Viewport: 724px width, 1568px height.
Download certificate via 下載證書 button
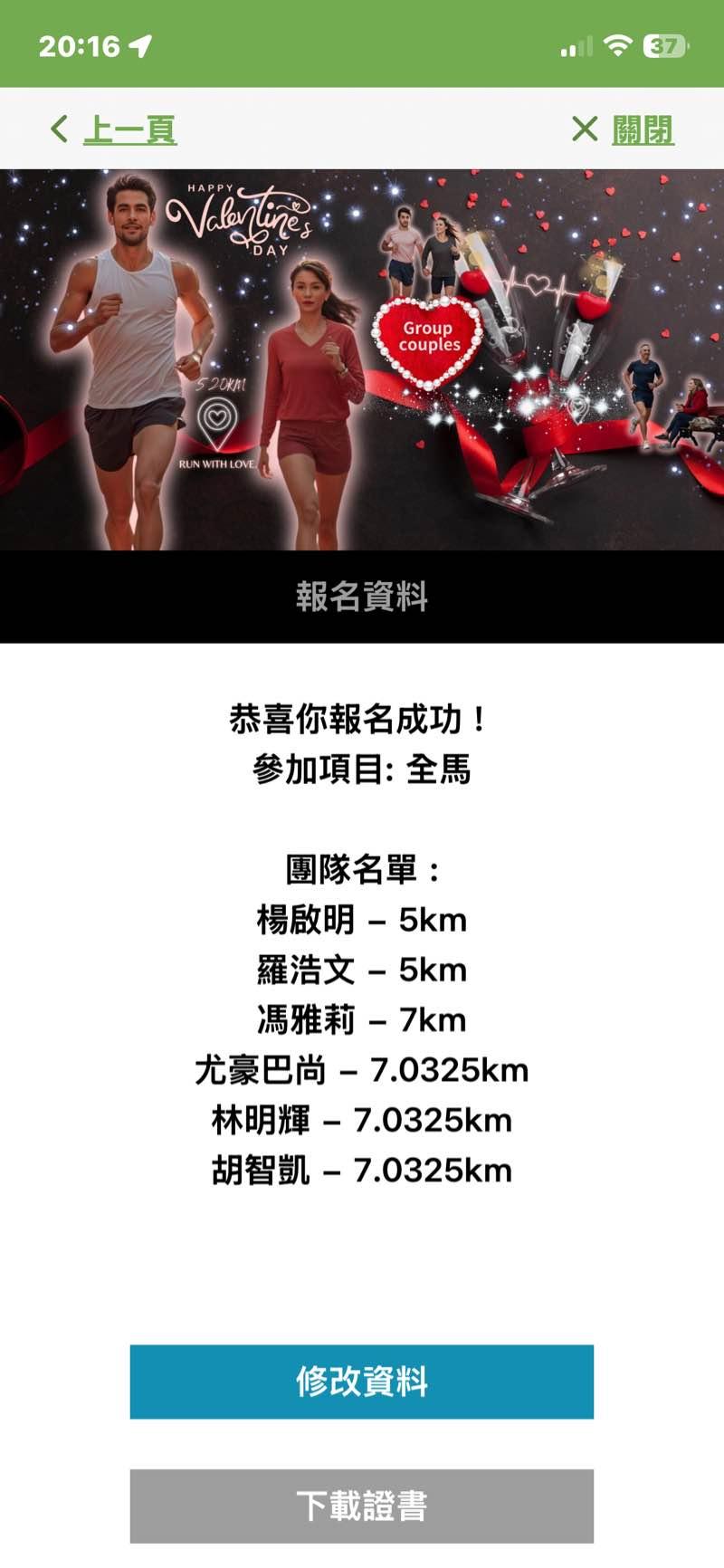(362, 1506)
